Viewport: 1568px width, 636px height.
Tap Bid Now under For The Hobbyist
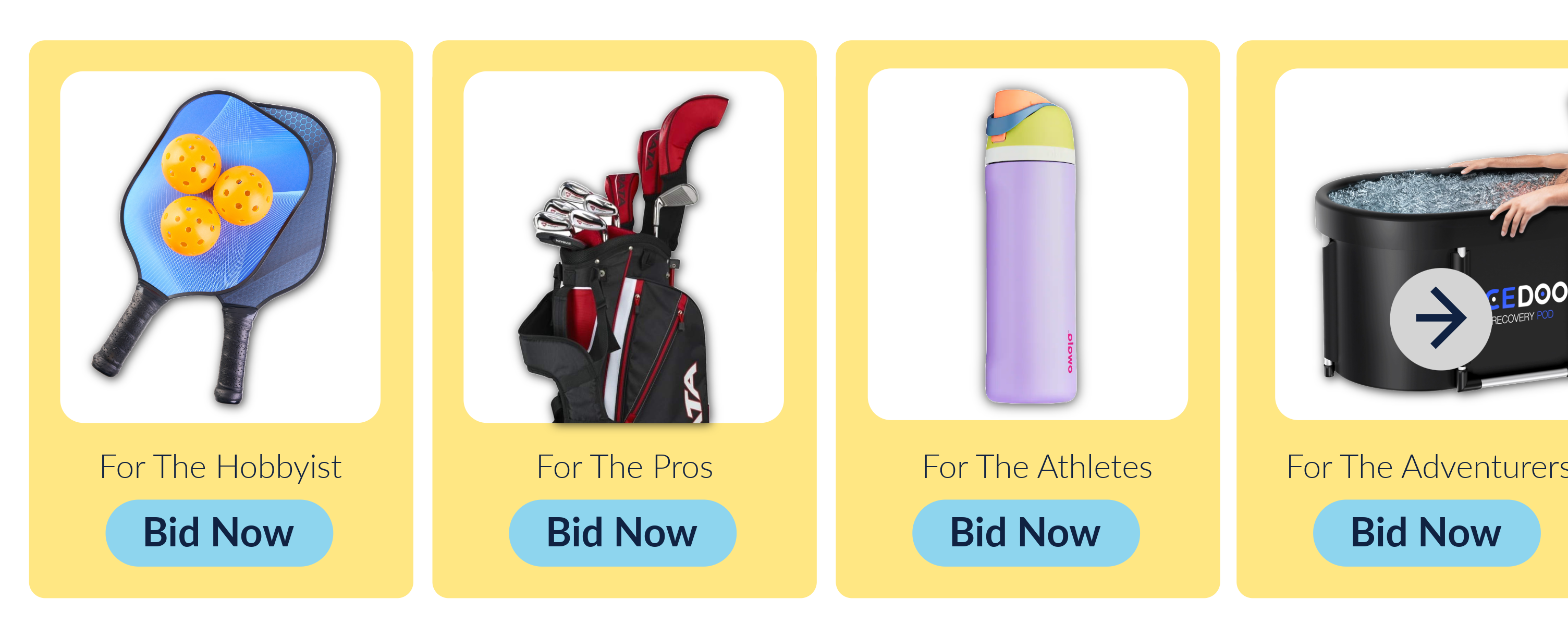click(x=219, y=533)
